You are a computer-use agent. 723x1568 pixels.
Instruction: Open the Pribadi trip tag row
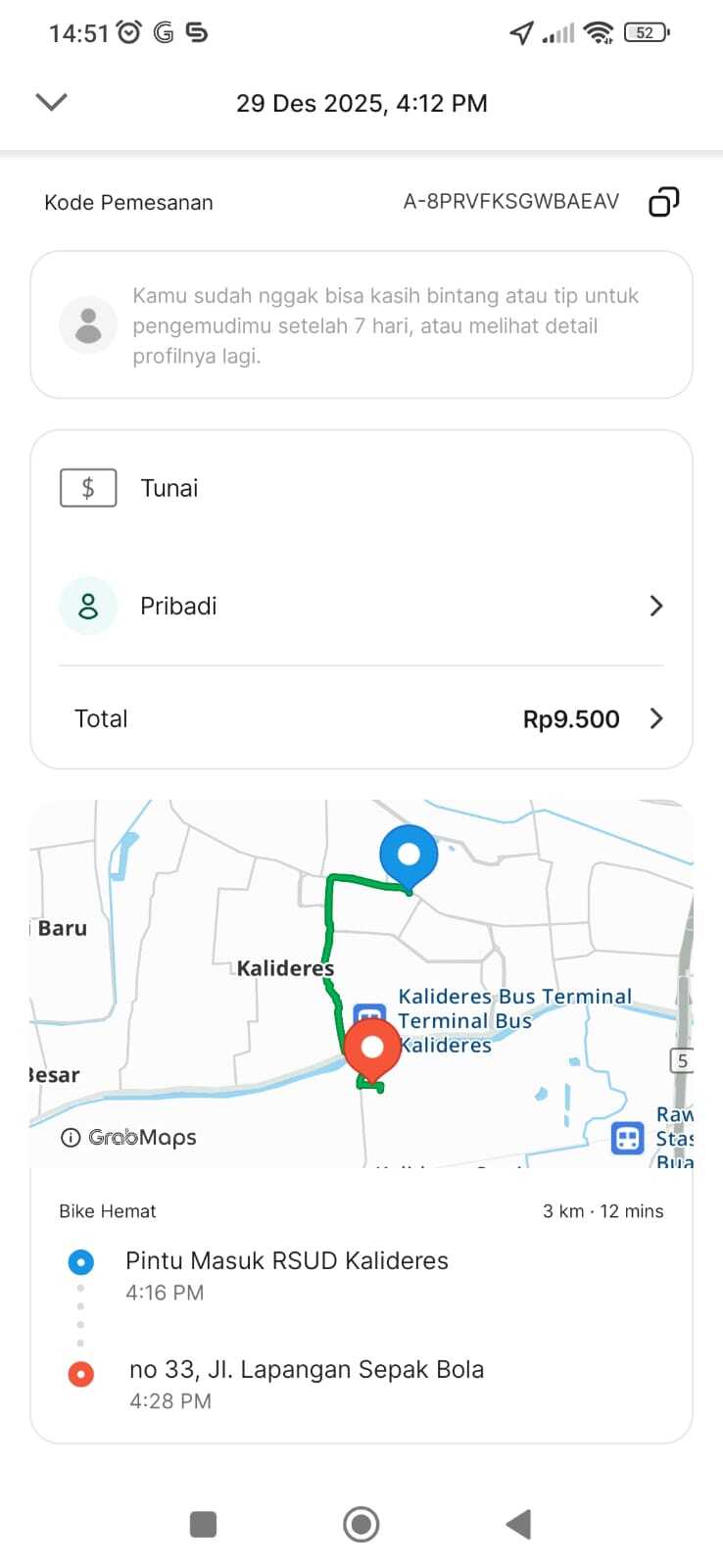(x=361, y=606)
